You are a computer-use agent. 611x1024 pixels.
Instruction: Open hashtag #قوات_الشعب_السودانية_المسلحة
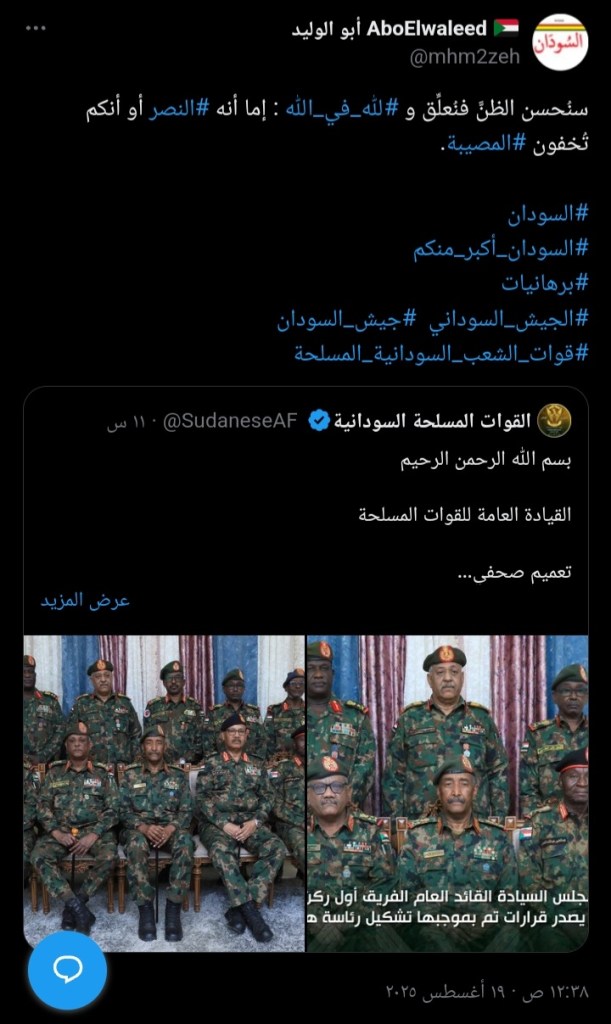click(x=441, y=353)
